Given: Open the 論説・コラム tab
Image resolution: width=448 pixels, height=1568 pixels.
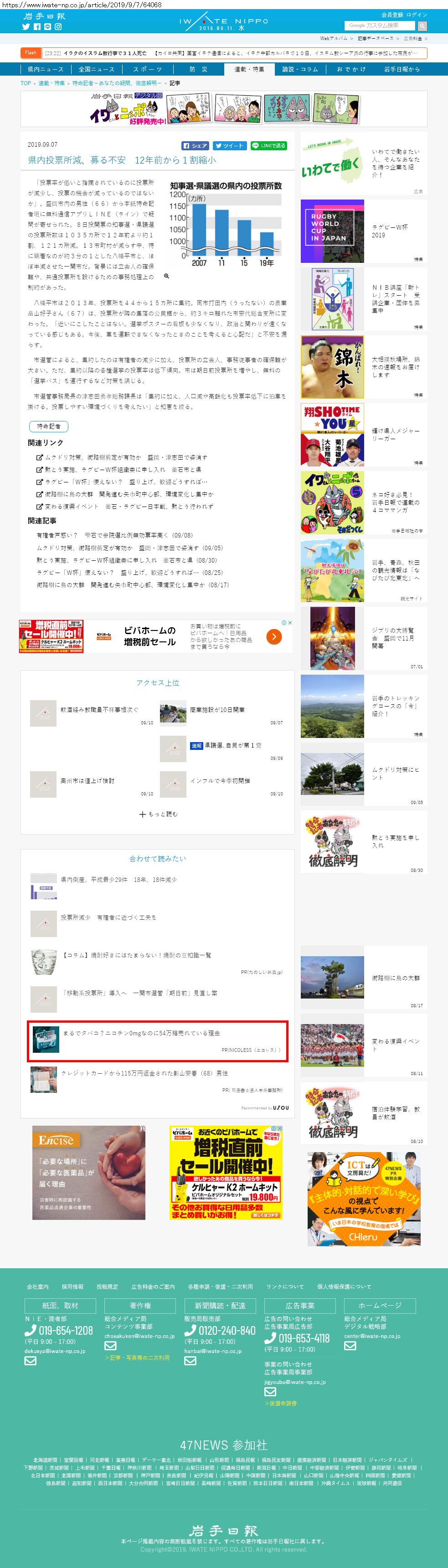Looking at the screenshot, I should 300,69.
